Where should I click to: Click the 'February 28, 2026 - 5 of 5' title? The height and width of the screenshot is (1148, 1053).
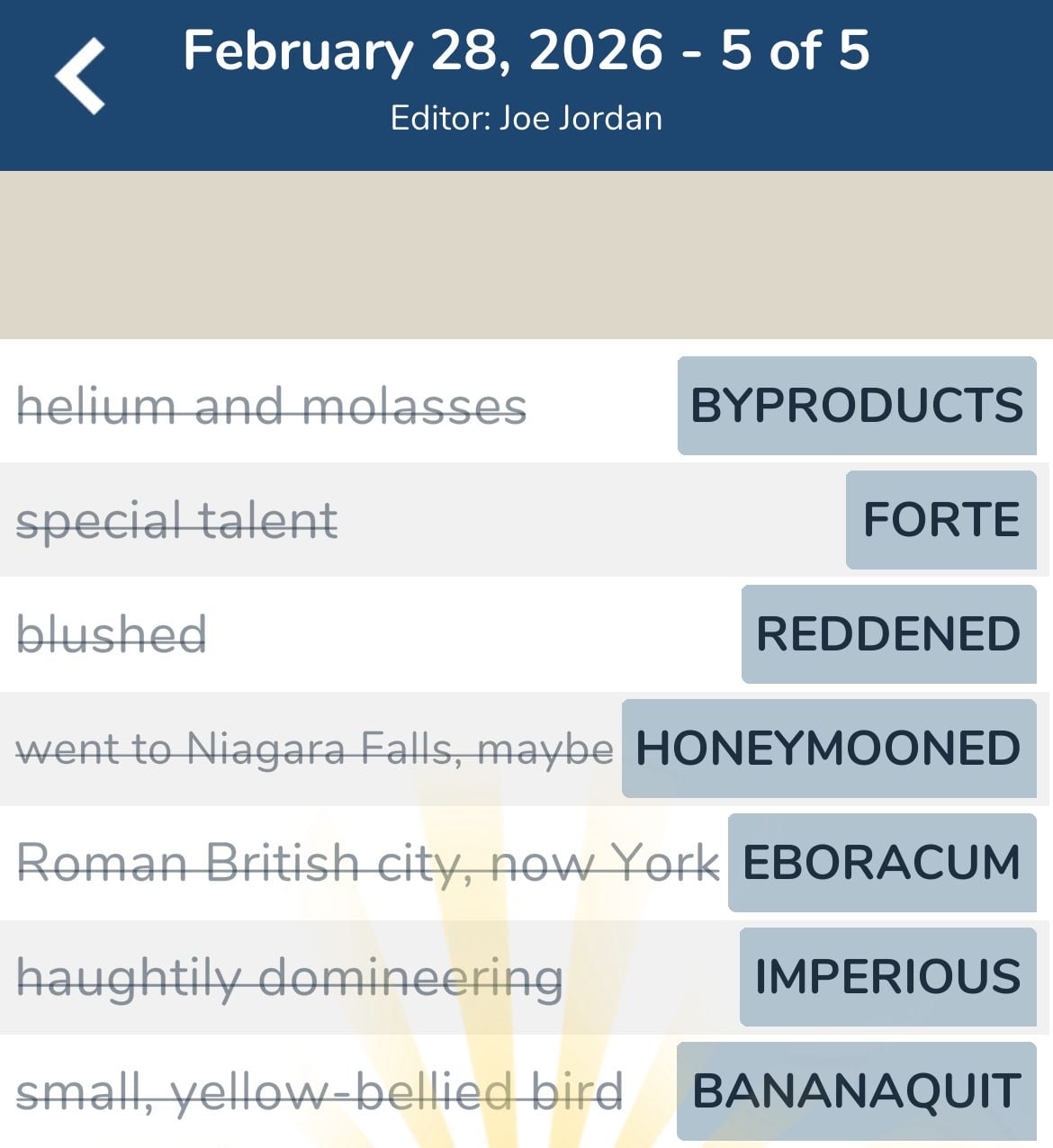point(526,52)
